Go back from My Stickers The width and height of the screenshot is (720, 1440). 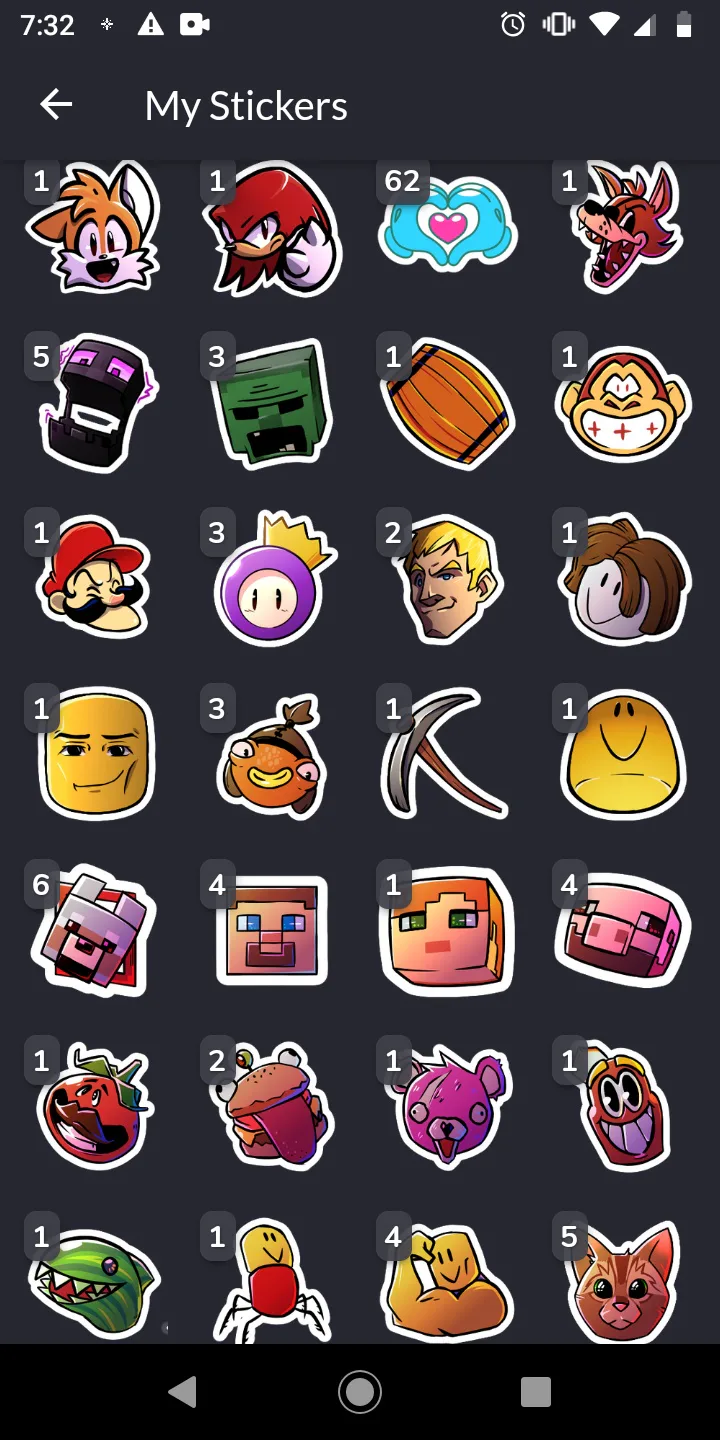coord(56,105)
